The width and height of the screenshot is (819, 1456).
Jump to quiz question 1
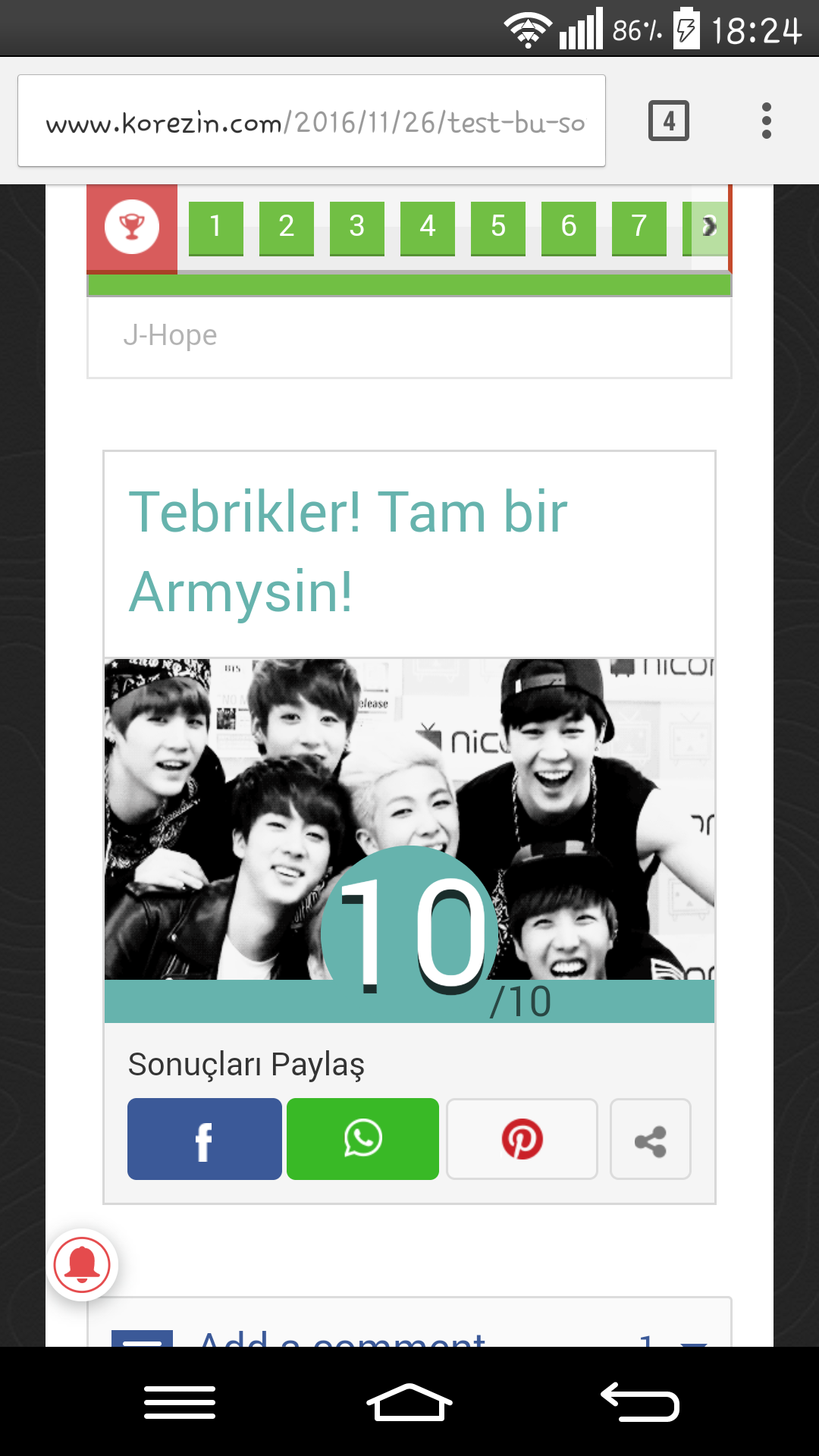click(216, 227)
